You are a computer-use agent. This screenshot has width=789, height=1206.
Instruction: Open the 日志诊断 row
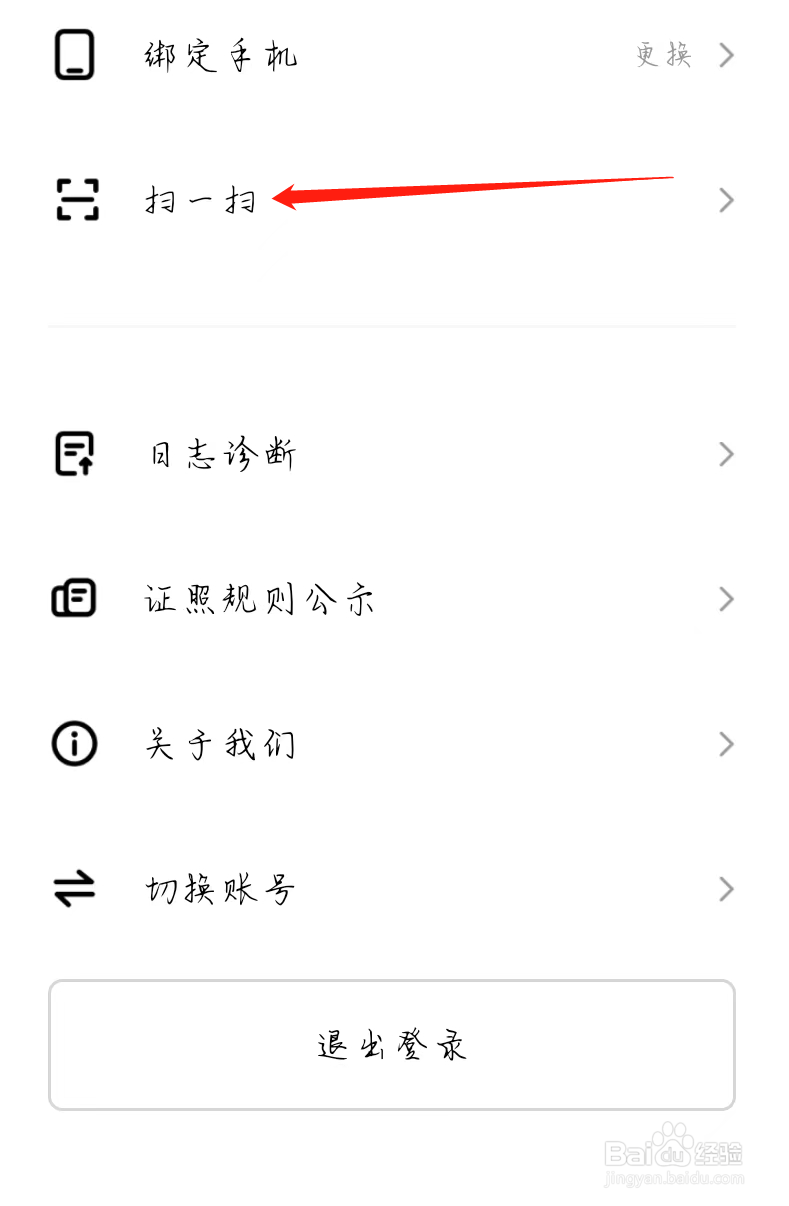click(390, 455)
